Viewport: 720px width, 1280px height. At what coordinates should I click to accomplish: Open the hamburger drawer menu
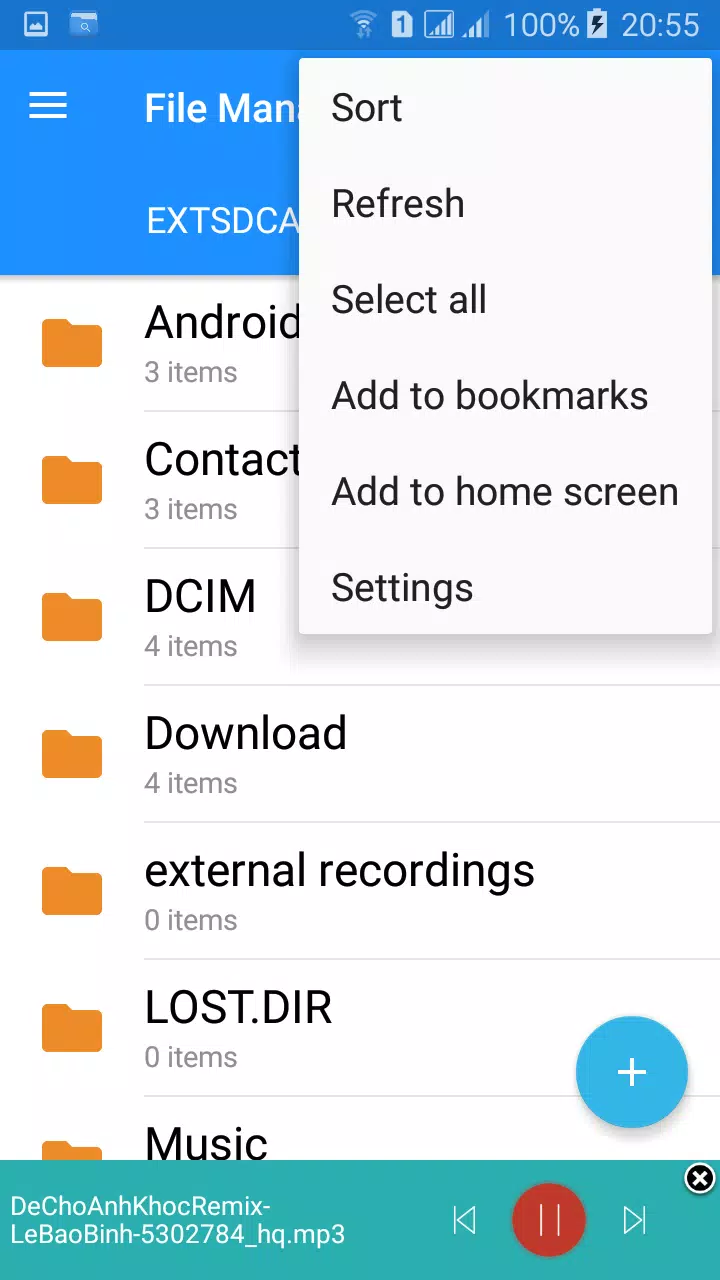coord(48,106)
